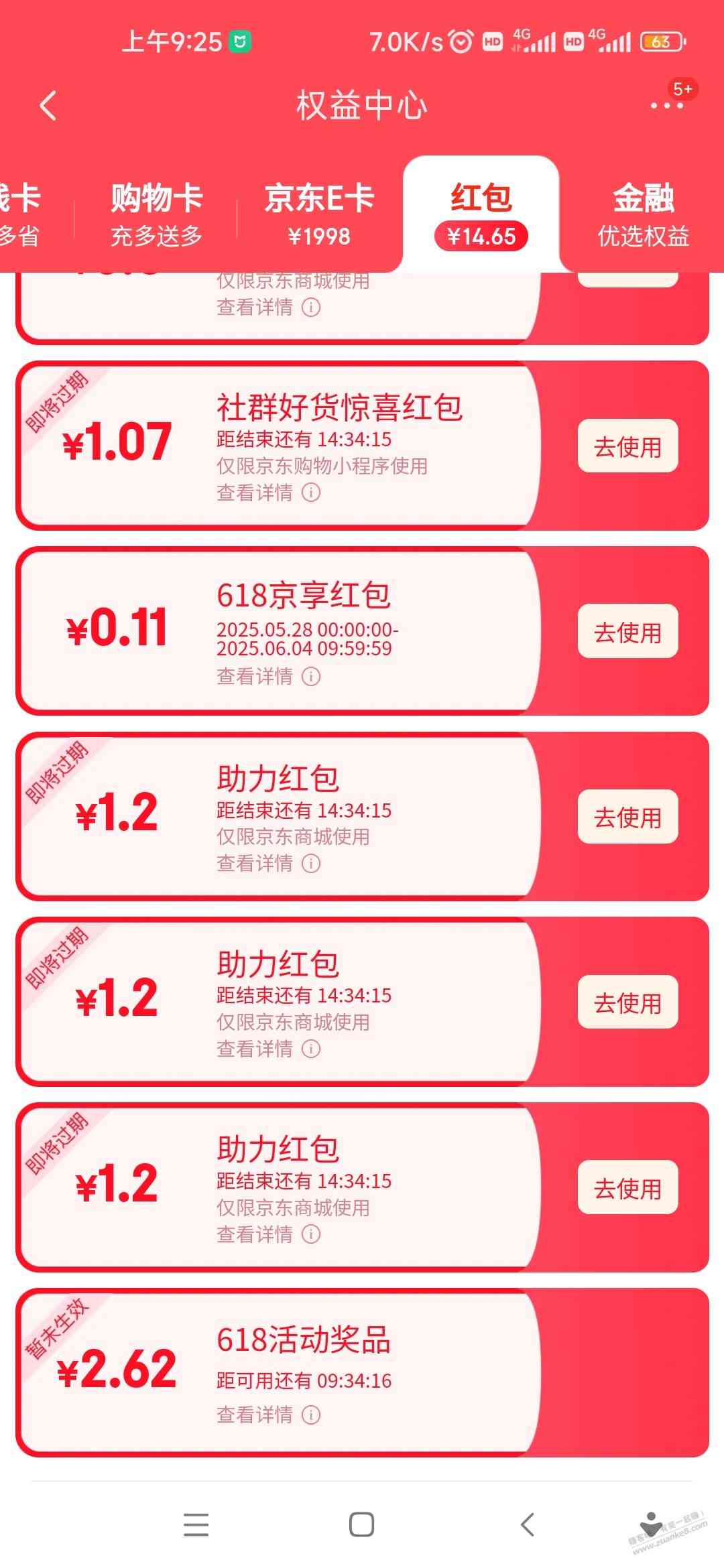Open recent apps from navigation bar
Image resolution: width=724 pixels, height=1568 pixels.
coord(196,1524)
